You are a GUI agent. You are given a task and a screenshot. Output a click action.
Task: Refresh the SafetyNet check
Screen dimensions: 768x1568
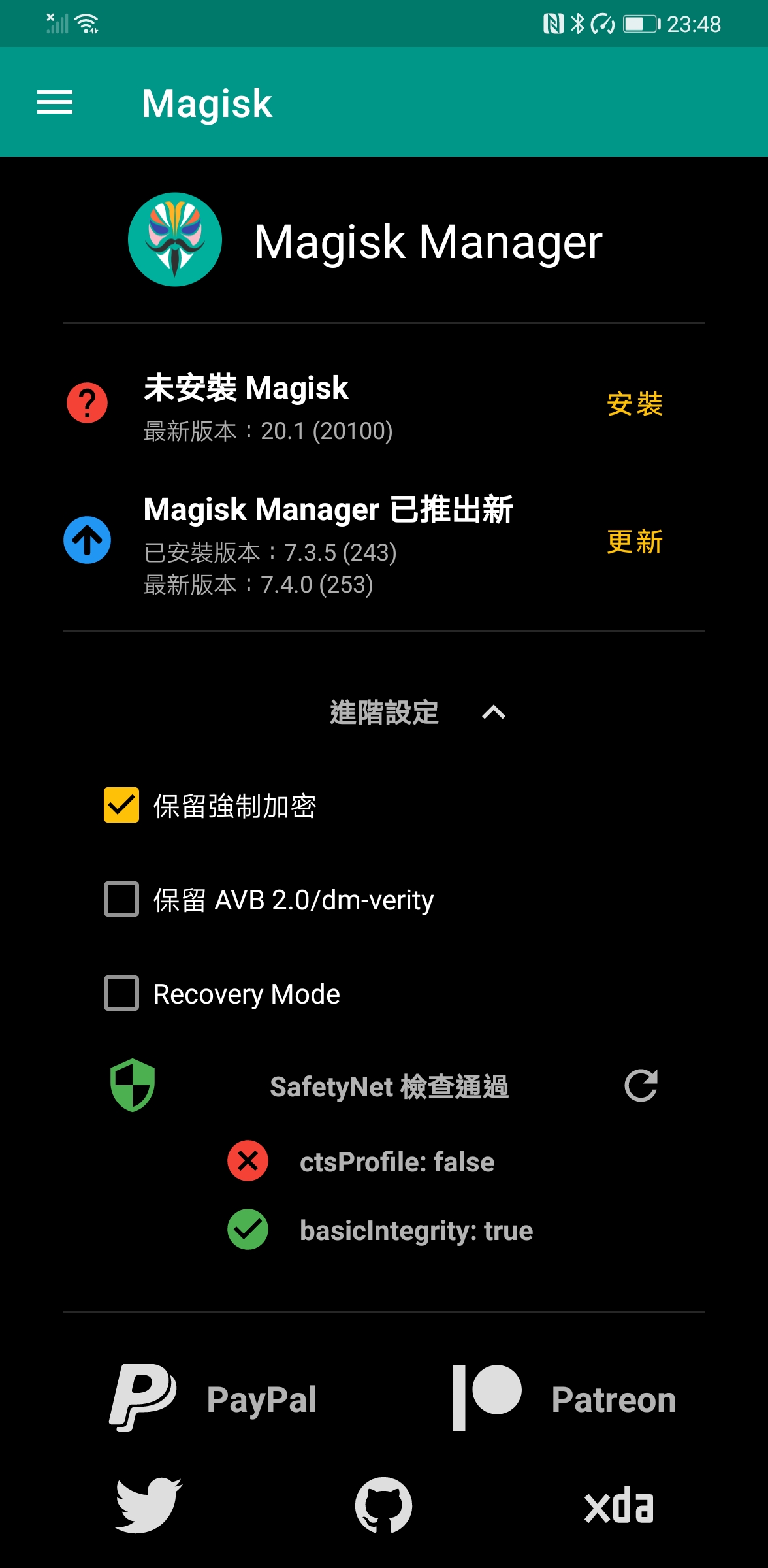[641, 1085]
